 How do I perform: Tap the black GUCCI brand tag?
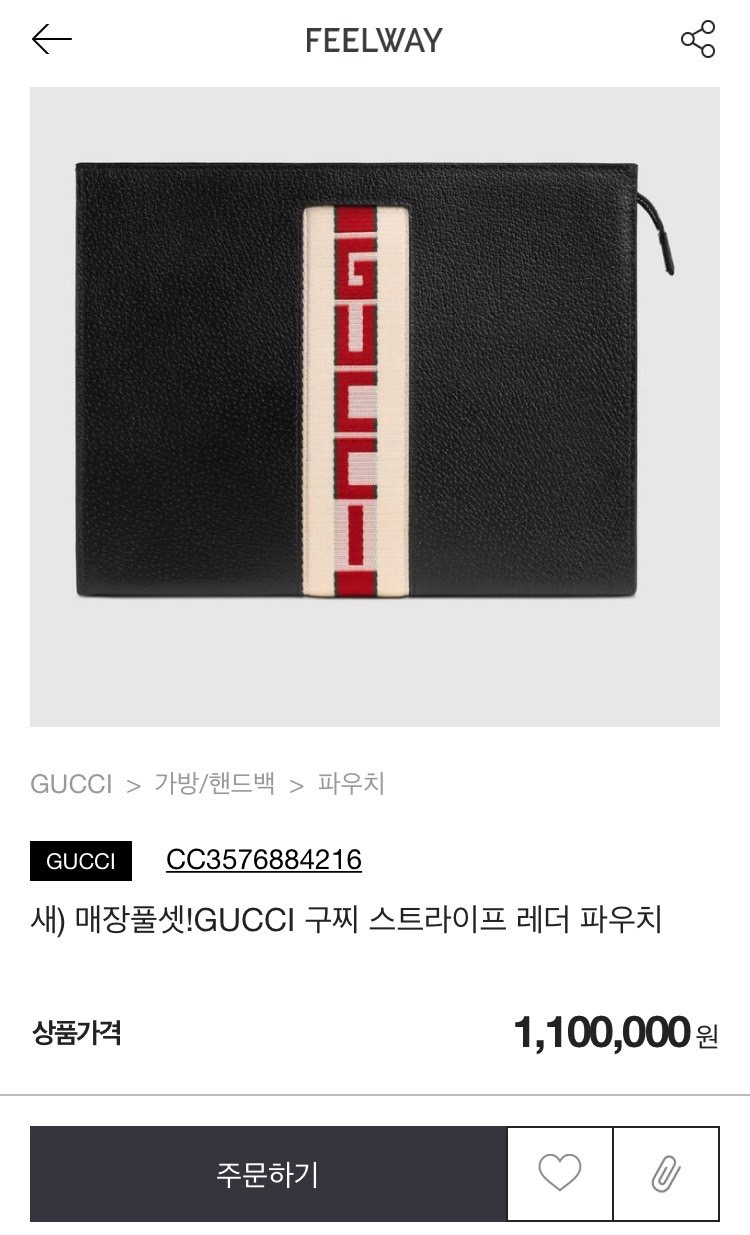81,861
